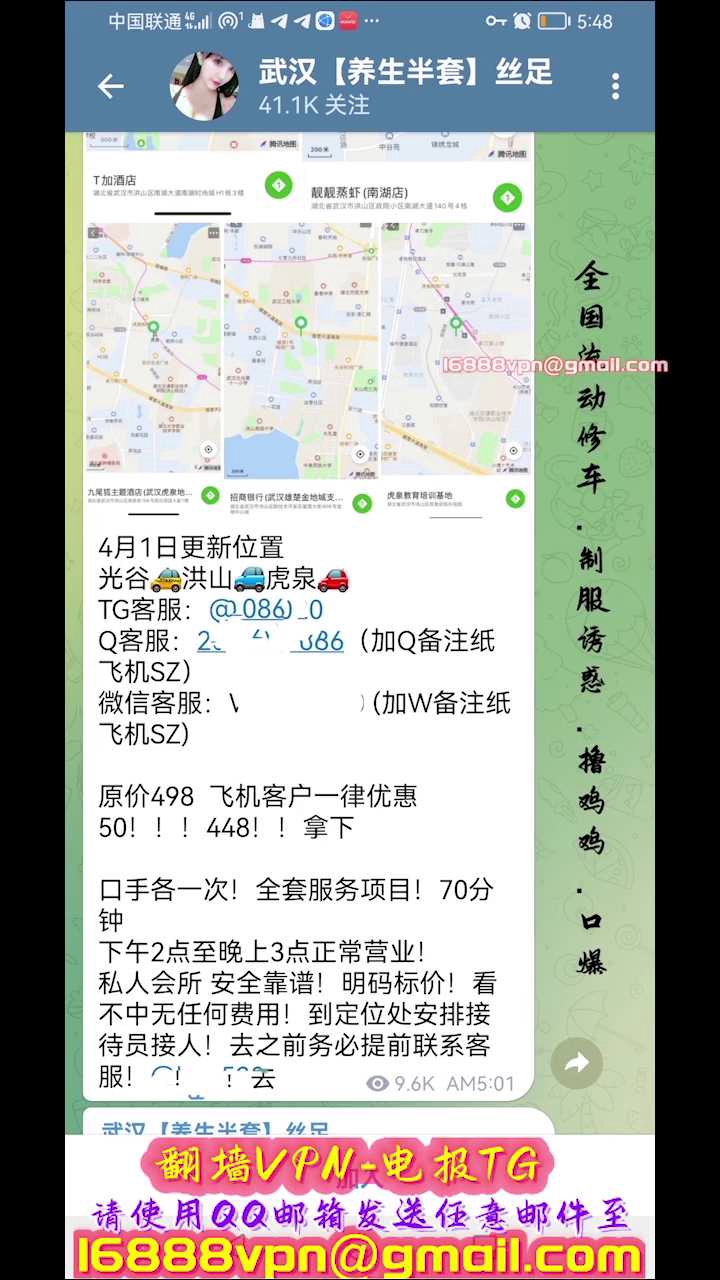The image size is (720, 1280).
Task: Open the channel's overflow menu
Action: [x=615, y=86]
